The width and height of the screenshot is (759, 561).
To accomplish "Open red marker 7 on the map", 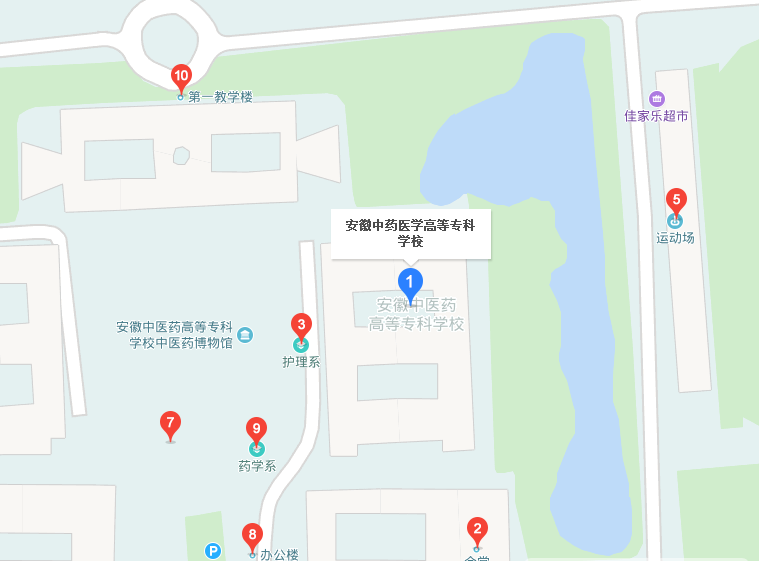I will 170,424.
